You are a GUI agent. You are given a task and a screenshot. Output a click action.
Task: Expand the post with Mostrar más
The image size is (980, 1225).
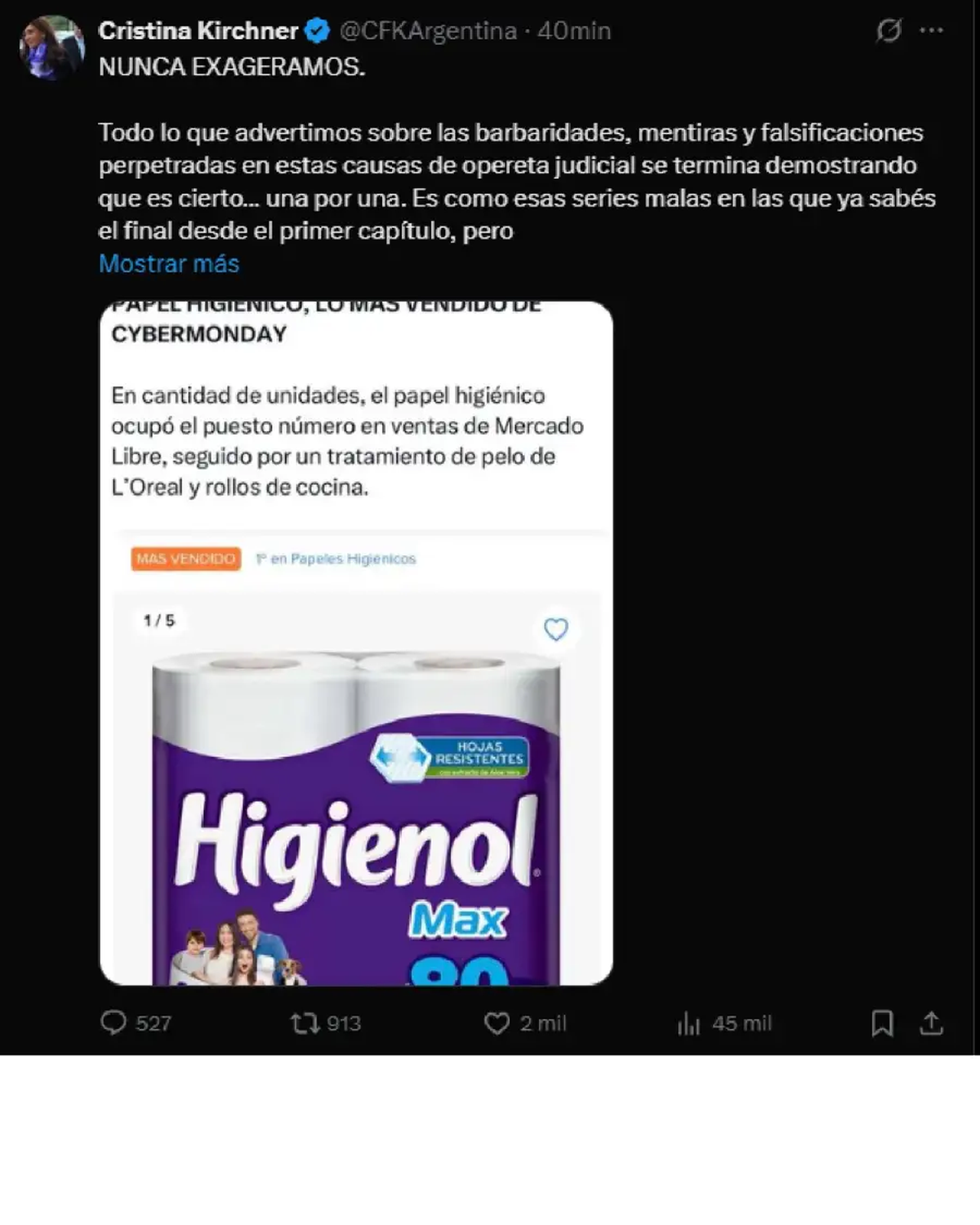point(169,264)
